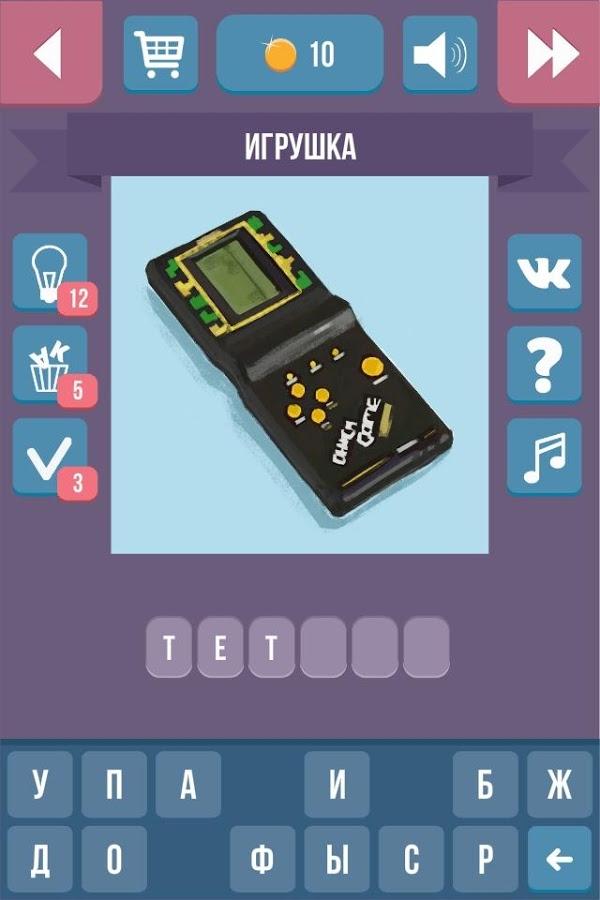The image size is (600, 900).
Task: Open the coin balance showing 10
Action: click(300, 53)
